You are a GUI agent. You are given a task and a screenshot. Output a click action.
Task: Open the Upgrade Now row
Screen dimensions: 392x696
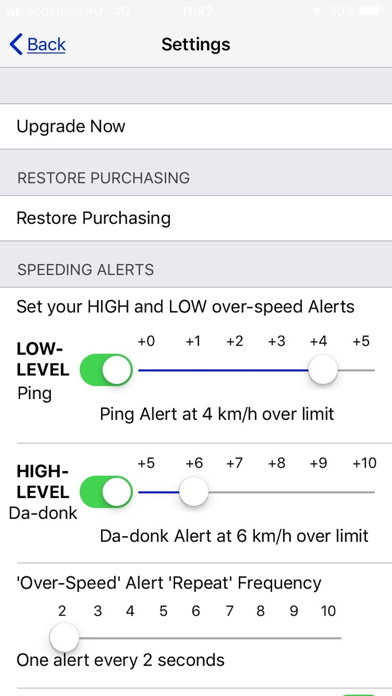coord(196,127)
